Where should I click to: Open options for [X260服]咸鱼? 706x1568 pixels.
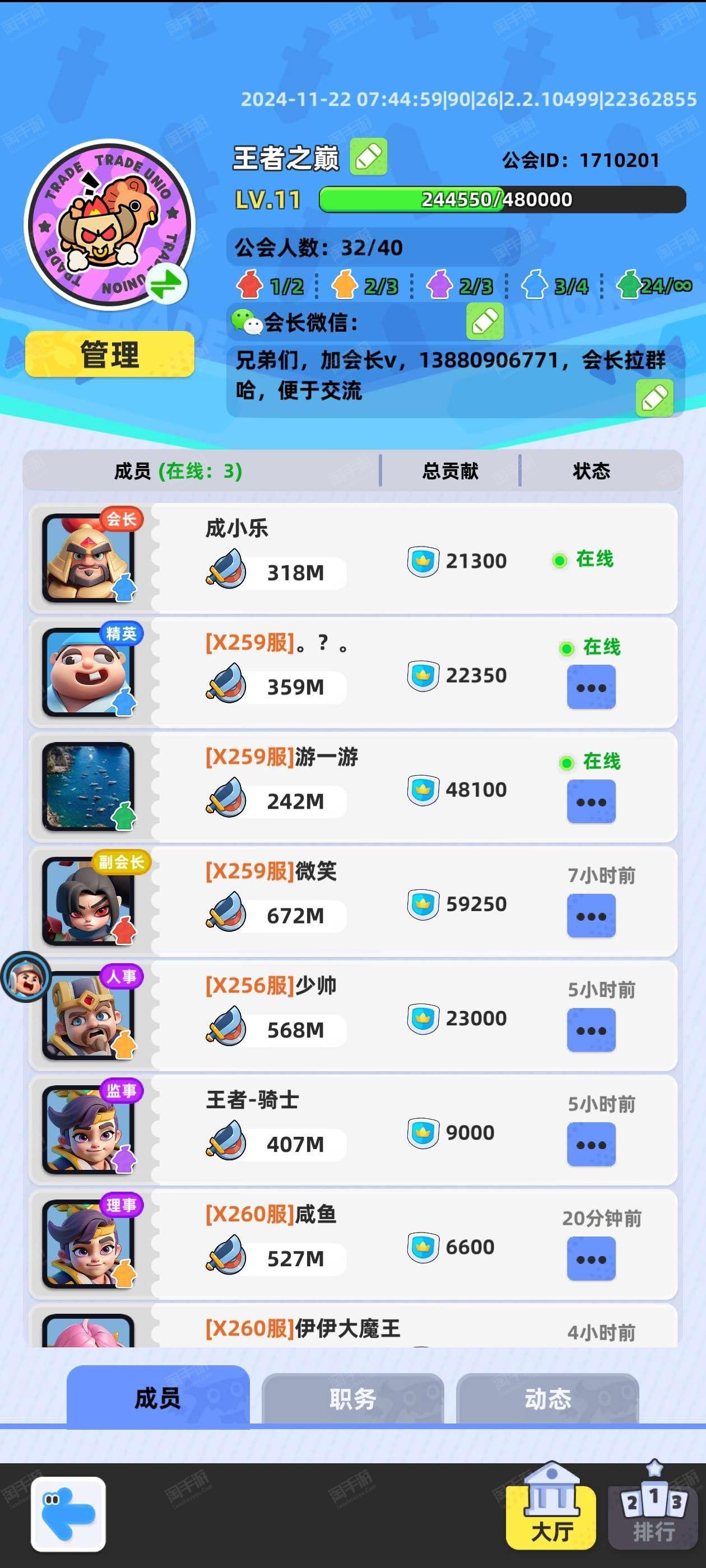591,1259
